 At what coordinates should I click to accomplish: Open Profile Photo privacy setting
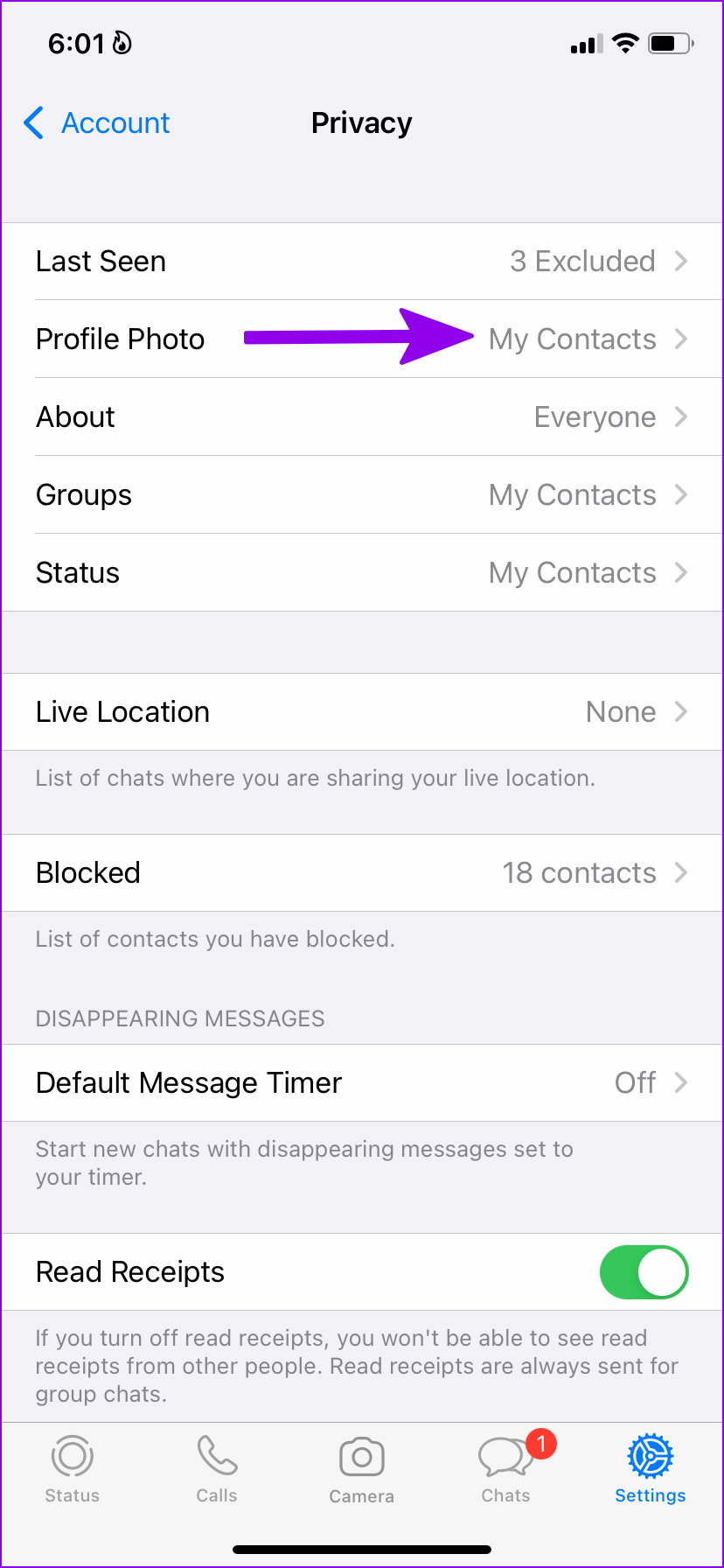click(x=362, y=339)
